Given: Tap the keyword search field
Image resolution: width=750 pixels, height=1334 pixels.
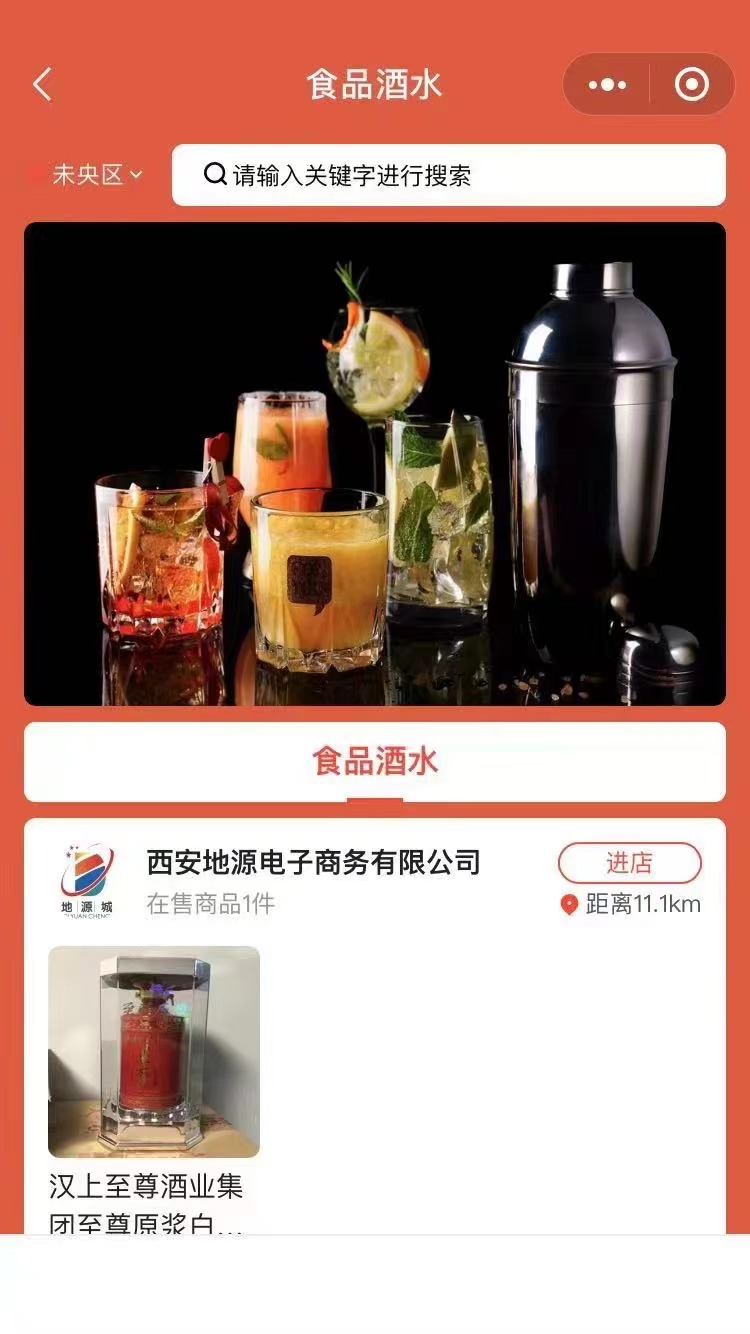Looking at the screenshot, I should [448, 175].
